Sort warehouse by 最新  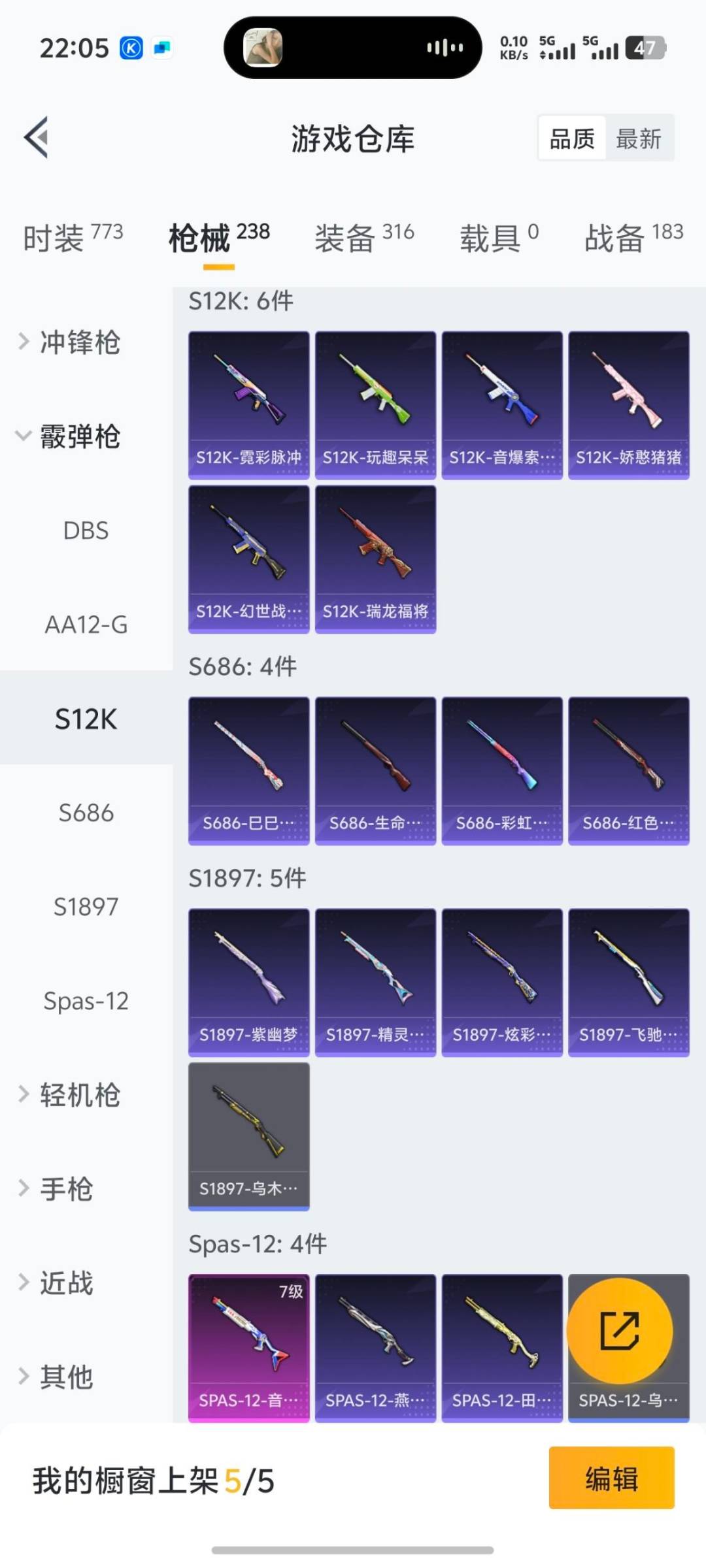(639, 139)
